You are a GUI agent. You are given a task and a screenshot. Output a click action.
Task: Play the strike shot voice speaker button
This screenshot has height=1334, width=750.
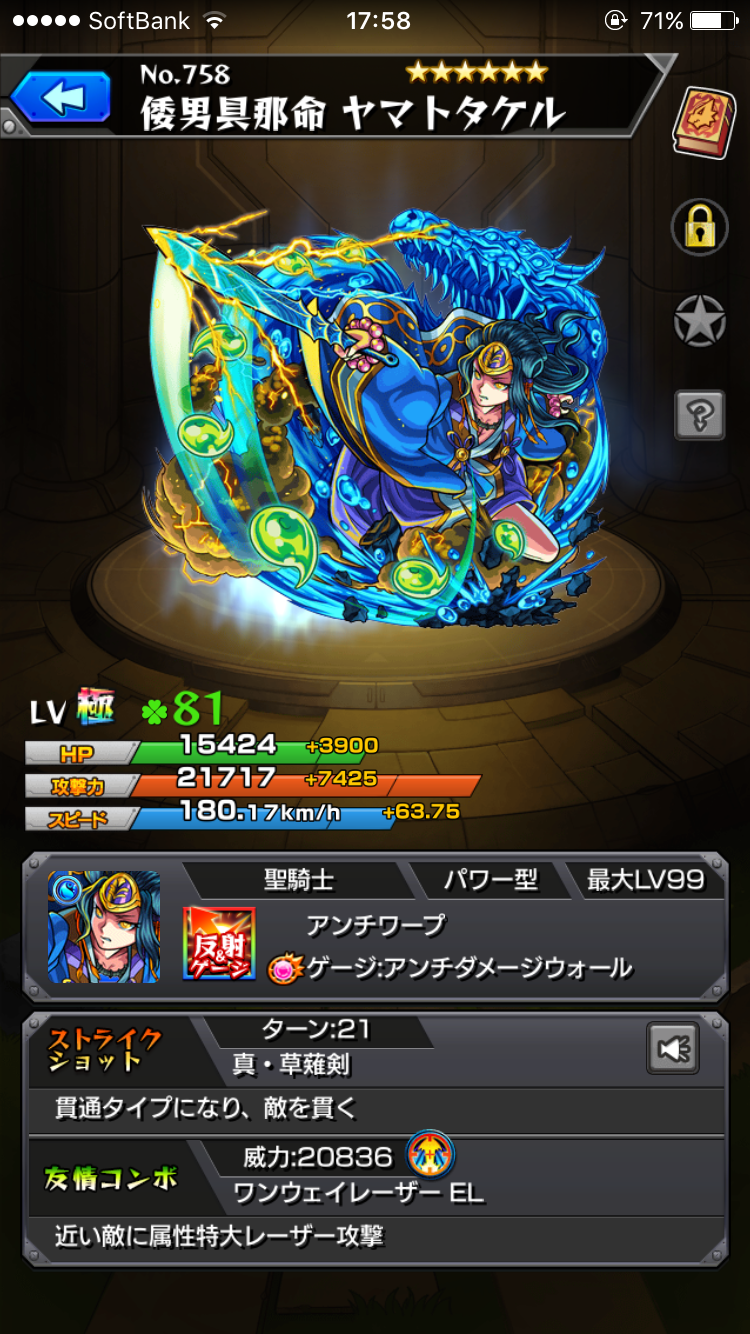[x=672, y=1048]
